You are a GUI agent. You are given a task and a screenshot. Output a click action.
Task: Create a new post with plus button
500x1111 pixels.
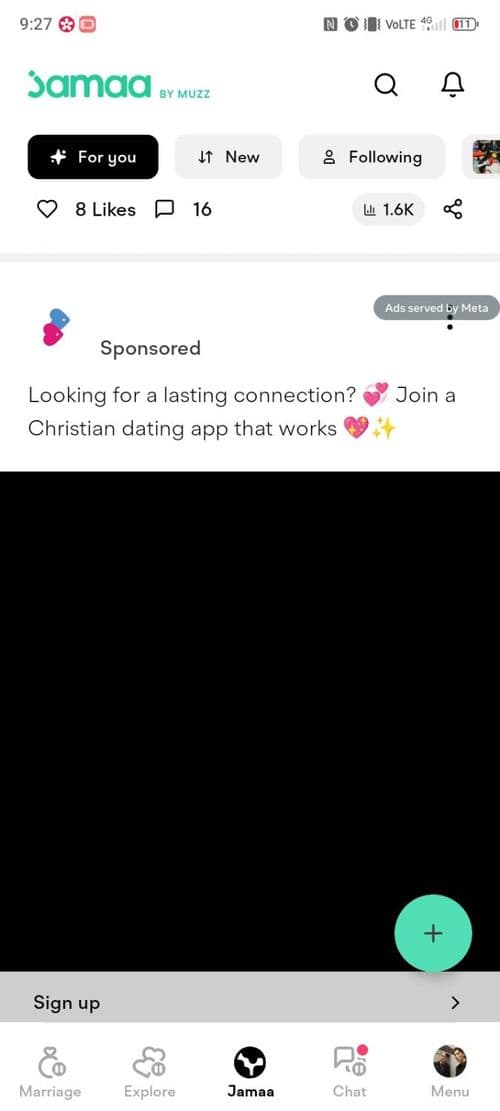[x=433, y=933]
